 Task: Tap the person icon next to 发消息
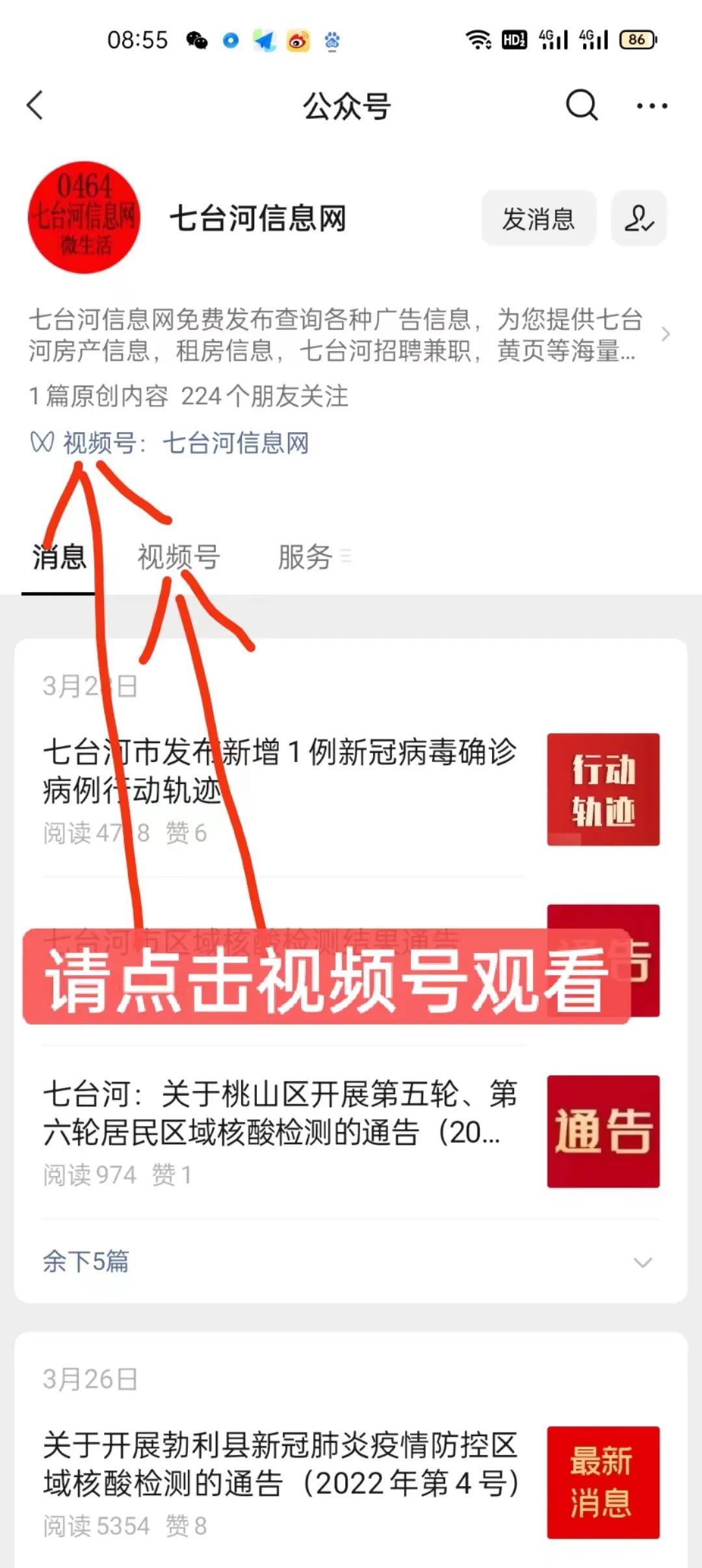click(x=638, y=218)
